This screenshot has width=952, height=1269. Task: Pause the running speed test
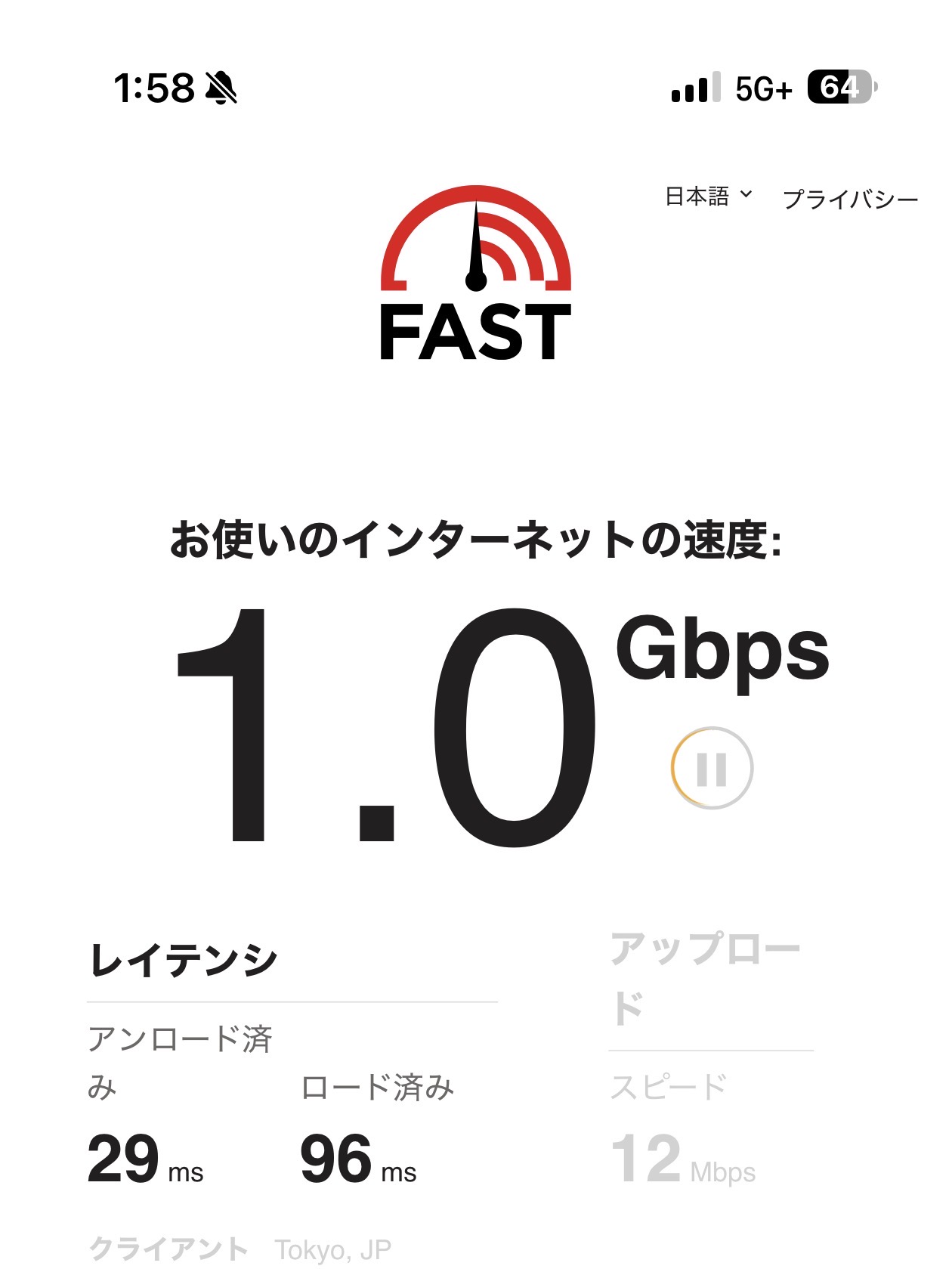tap(712, 768)
